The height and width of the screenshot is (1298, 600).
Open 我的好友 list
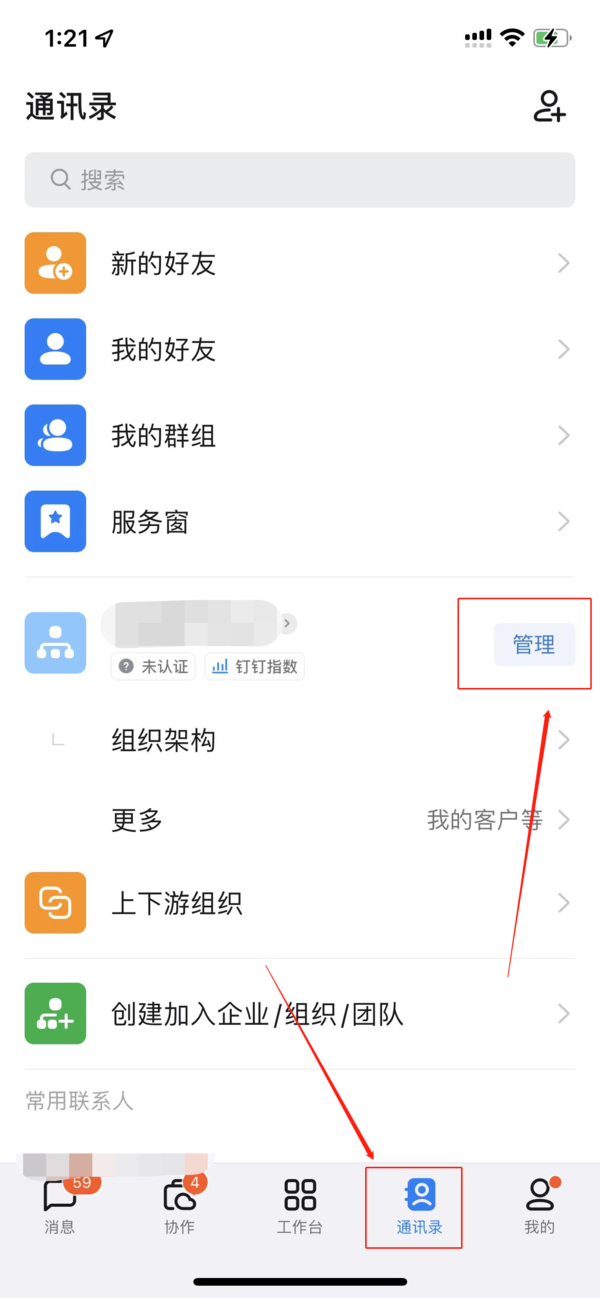tap(300, 350)
